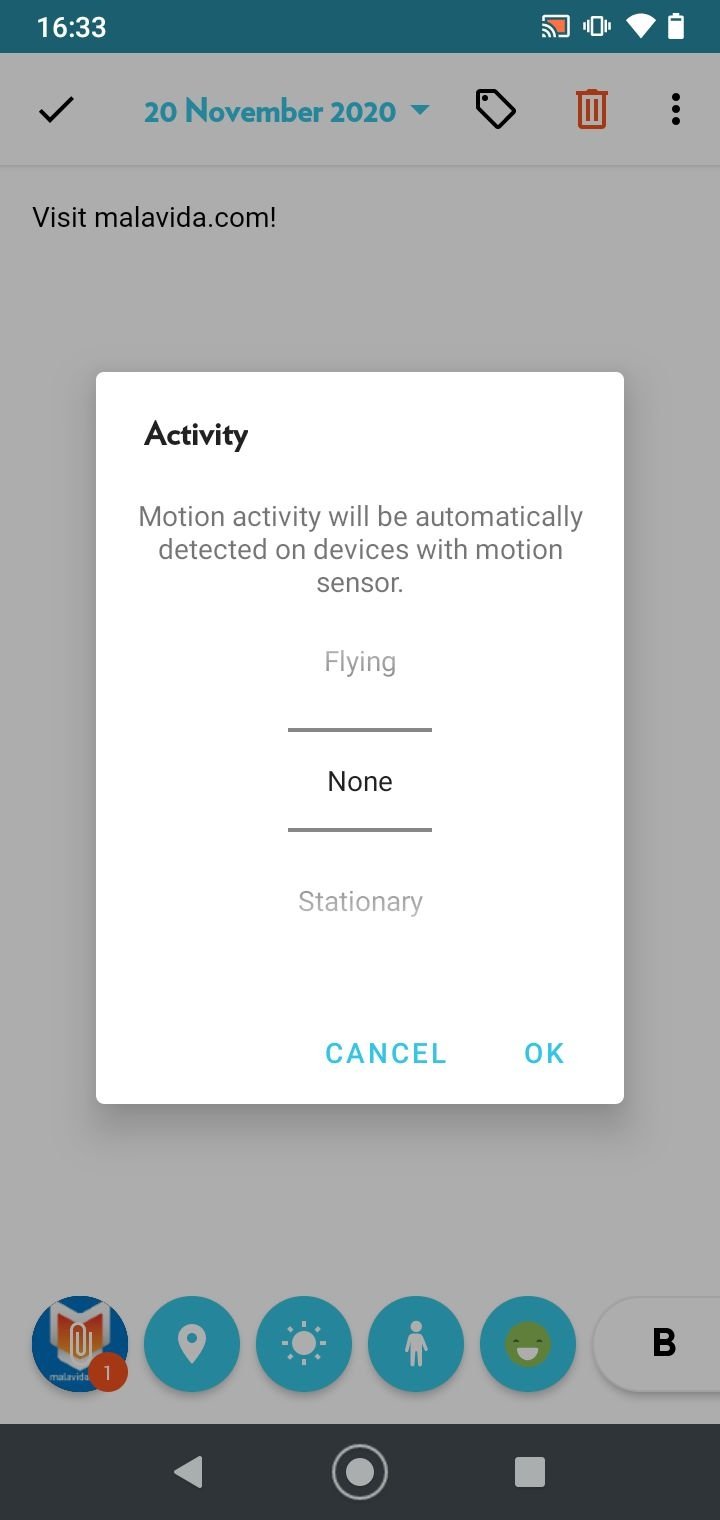The height and width of the screenshot is (1520, 720).
Task: Select Stationary in the activity picker
Action: (360, 901)
